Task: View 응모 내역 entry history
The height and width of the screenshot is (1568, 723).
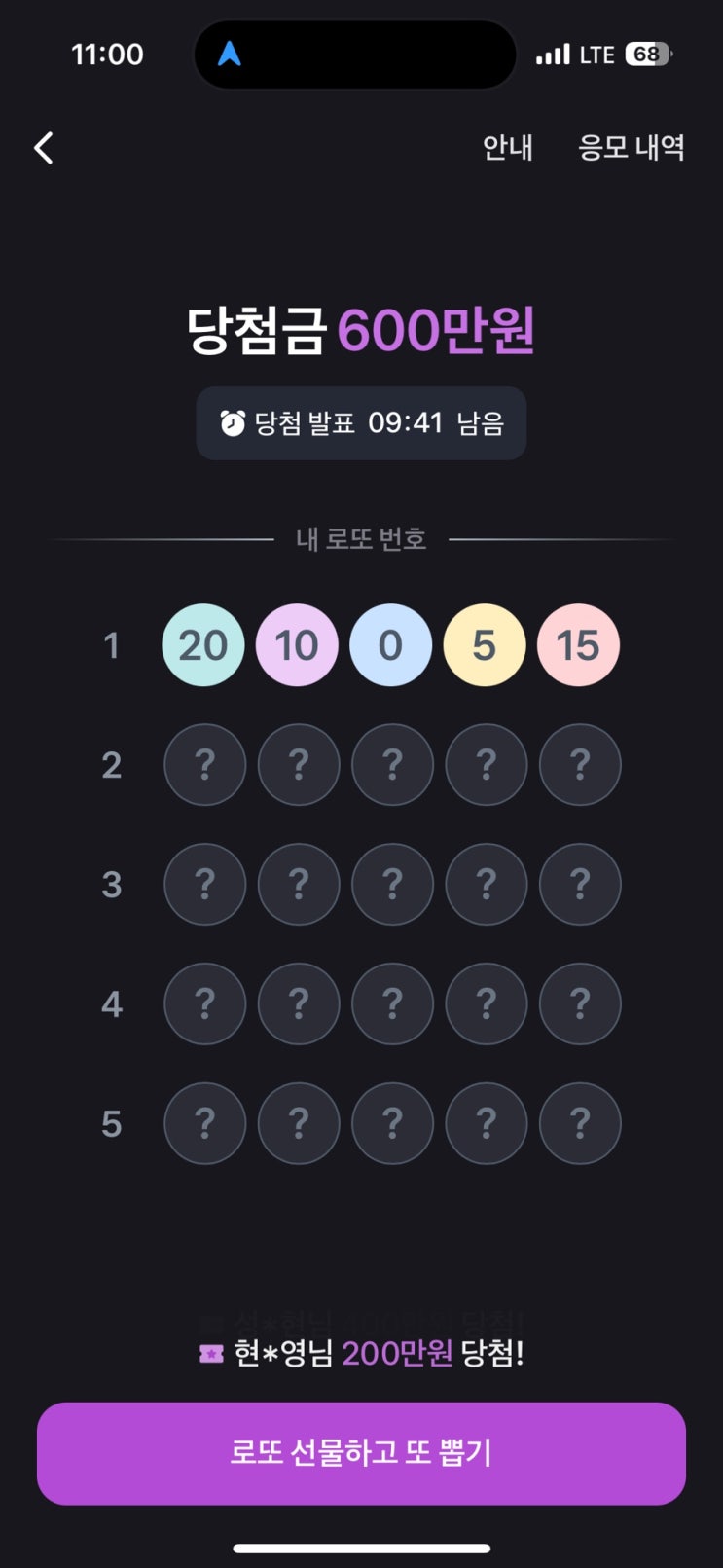Action: coord(632,147)
